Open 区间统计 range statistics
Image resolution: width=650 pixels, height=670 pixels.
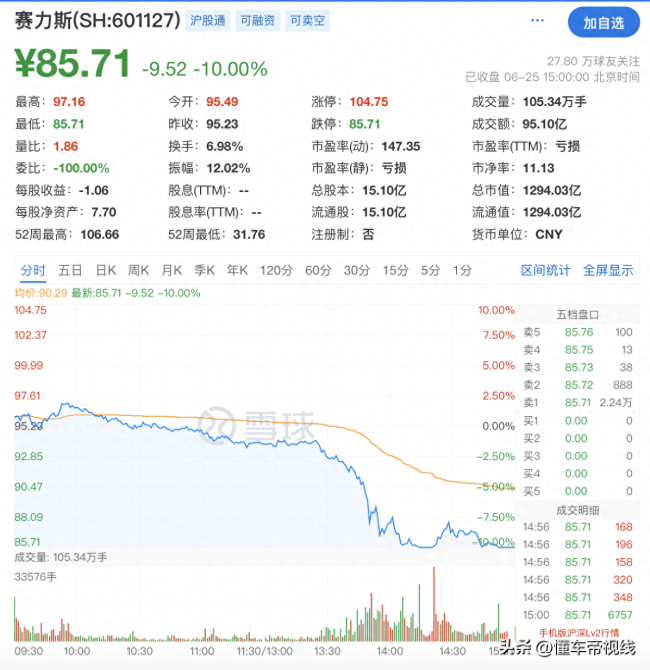[545, 270]
